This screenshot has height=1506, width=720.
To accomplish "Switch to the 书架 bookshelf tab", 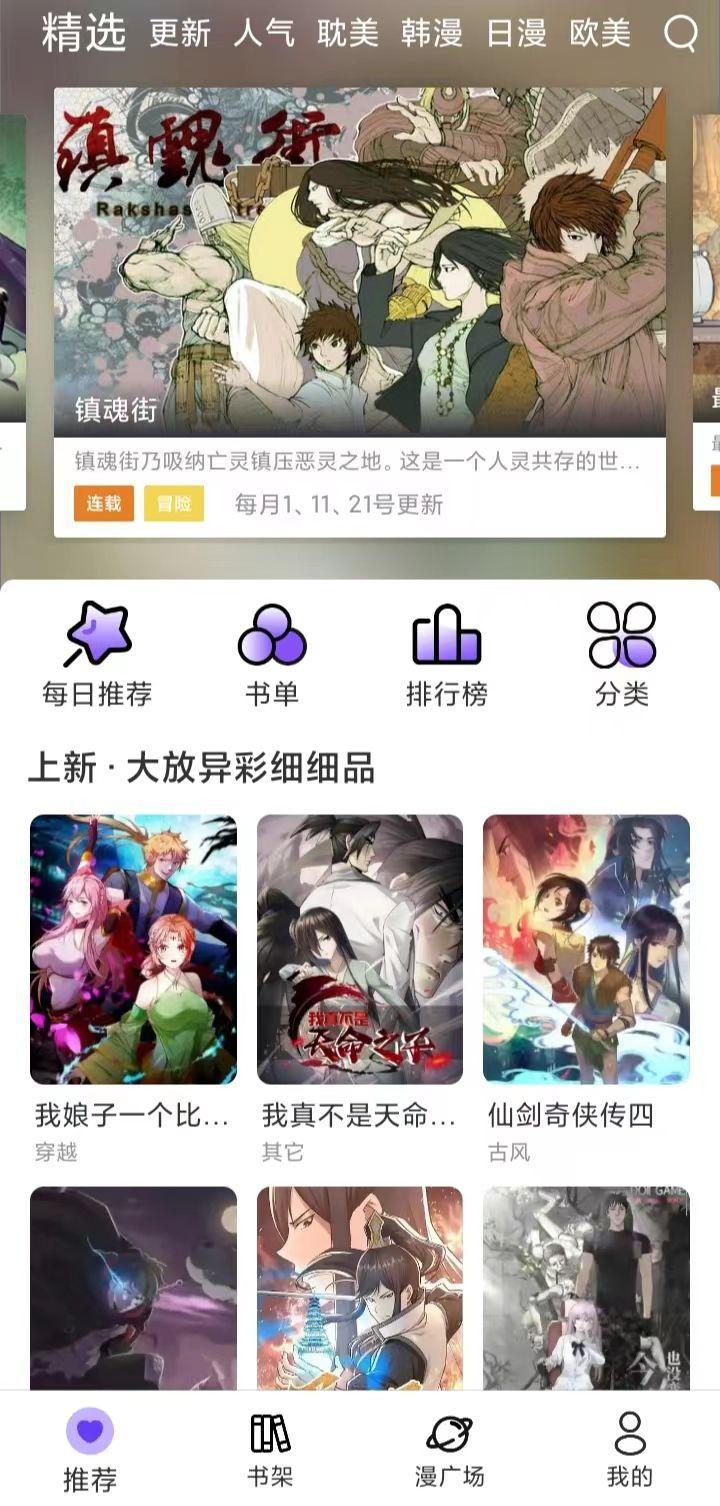I will point(270,1449).
